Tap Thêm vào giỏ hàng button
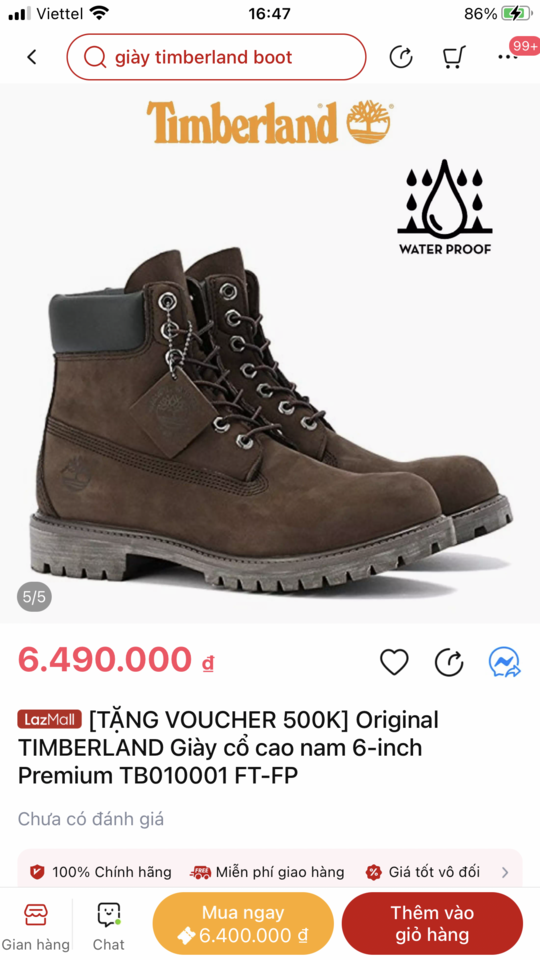Screen dimensions: 540x960 [432, 924]
